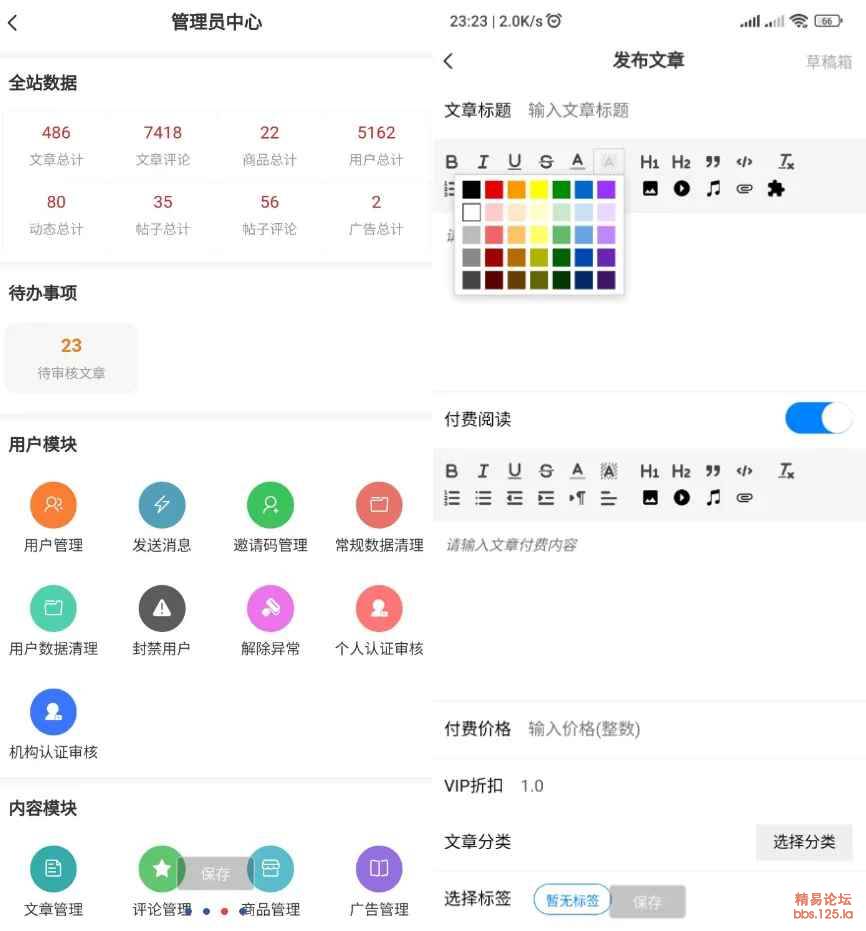This screenshot has height=931, width=866.
Task: Insert an image into the article
Action: (x=651, y=187)
